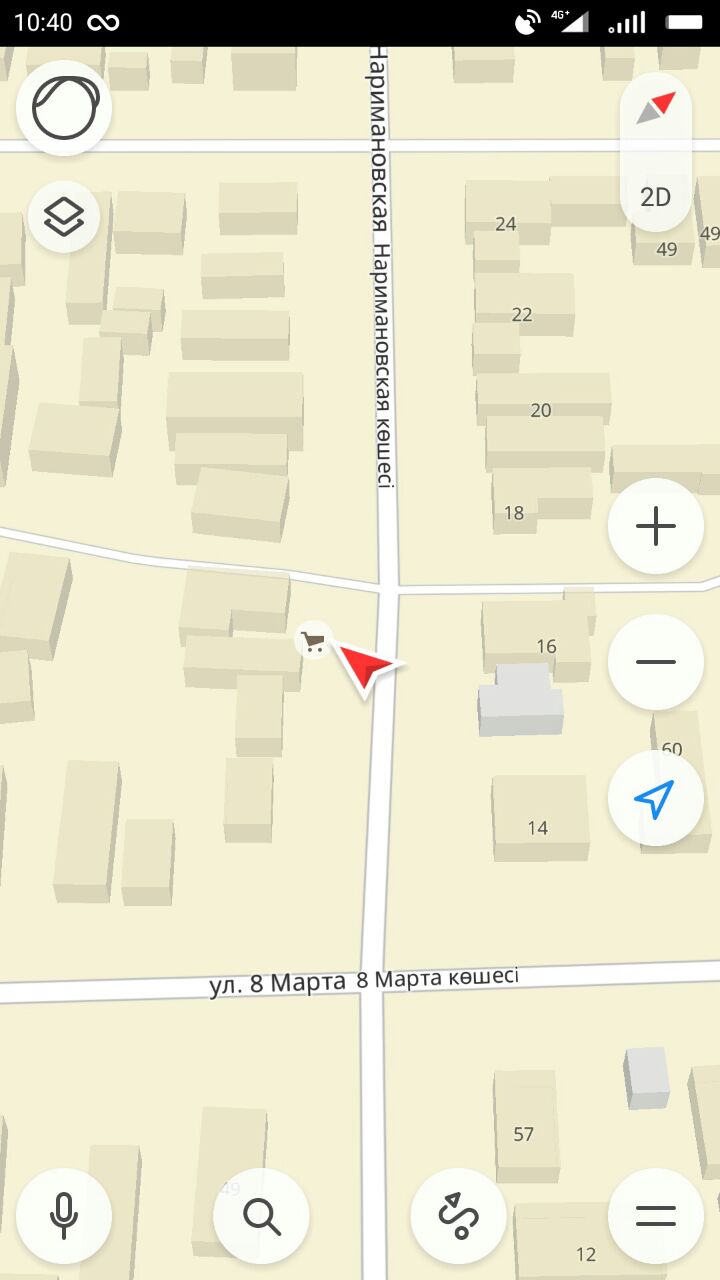Zoom in with the plus button
Viewport: 720px width, 1280px height.
click(656, 526)
